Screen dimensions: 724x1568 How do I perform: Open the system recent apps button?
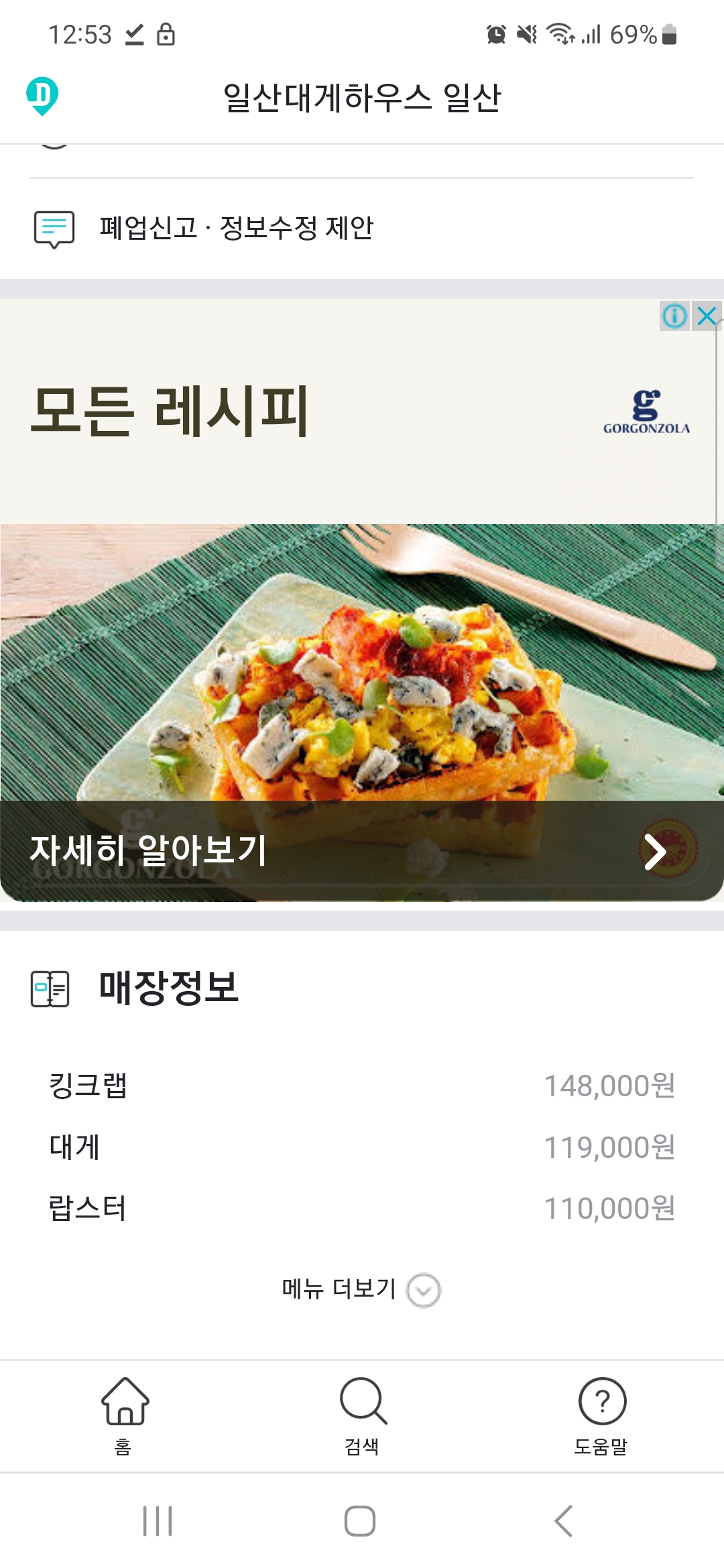(158, 1520)
